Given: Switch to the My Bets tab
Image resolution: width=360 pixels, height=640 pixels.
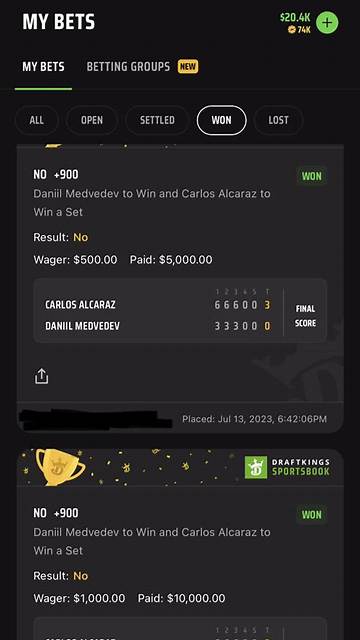Looking at the screenshot, I should point(43,67).
